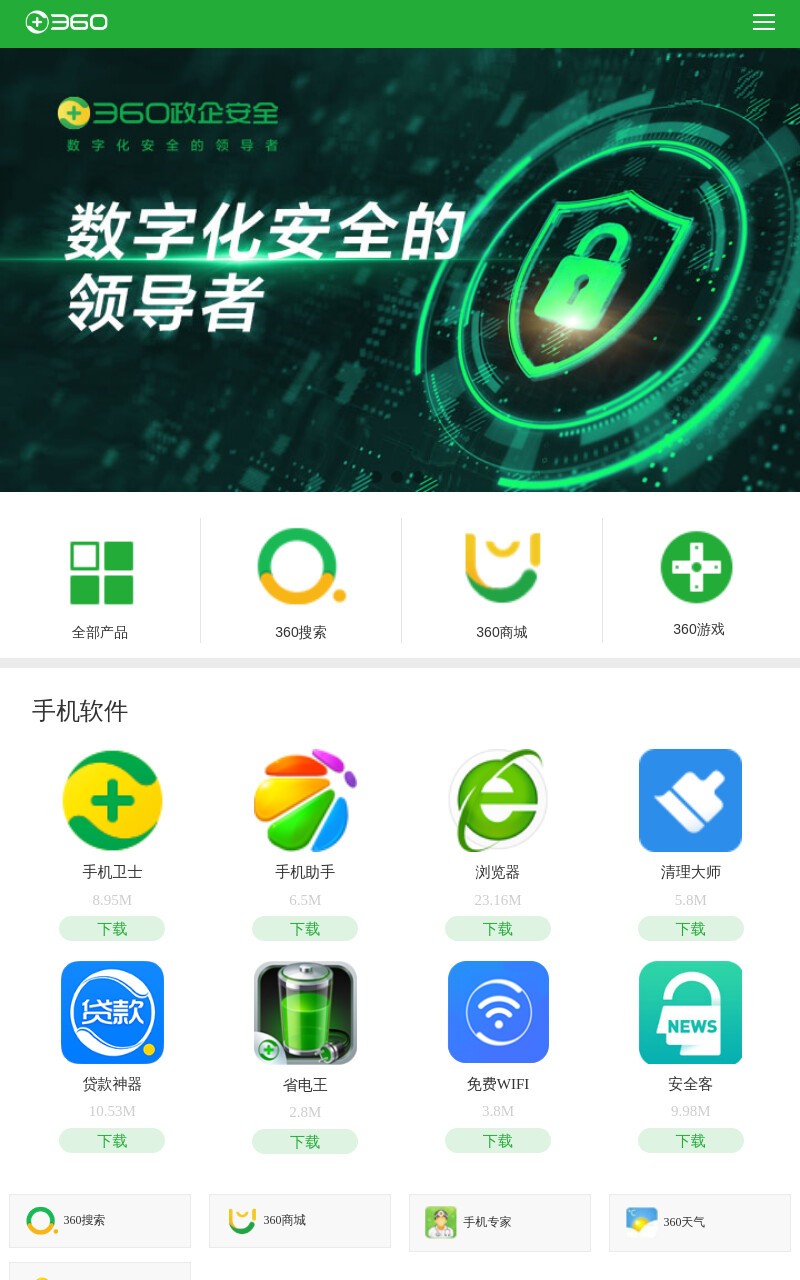The width and height of the screenshot is (800, 1280).
Task: Download 省电王 app
Action: pos(305,1142)
